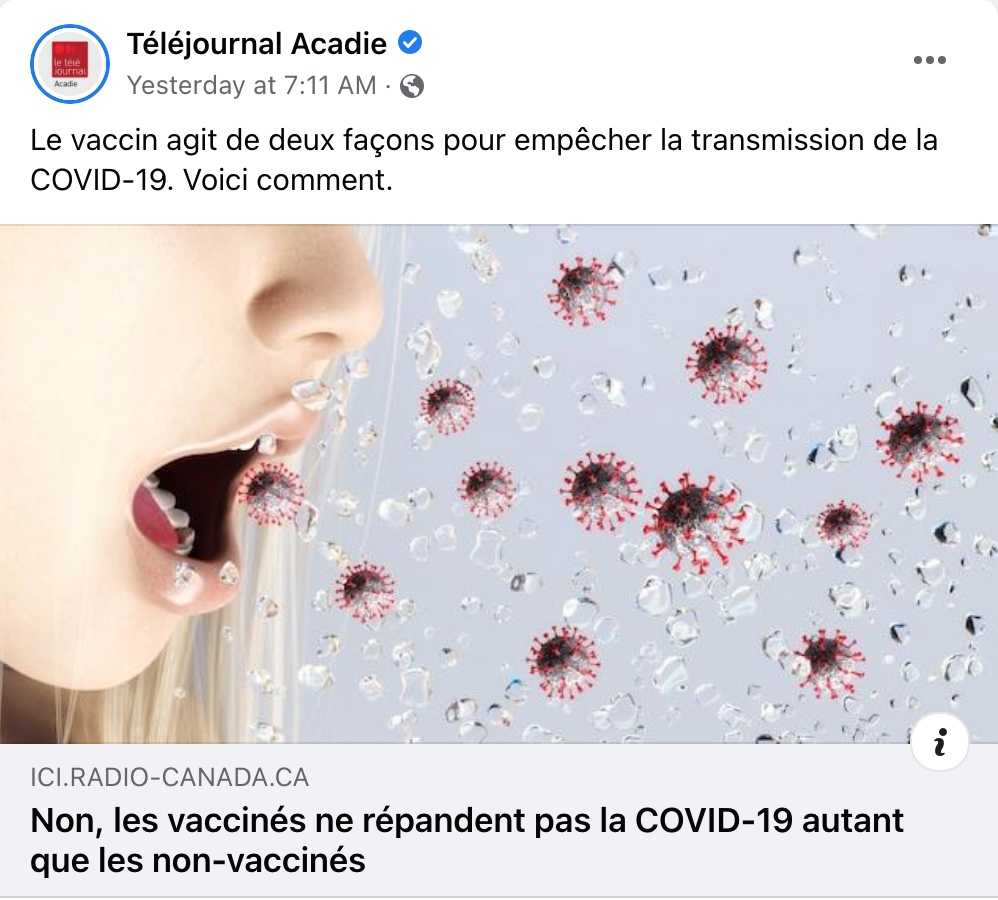This screenshot has height=900, width=998.
Task: Open Téléjournal Acadie profile picture
Action: tap(70, 64)
